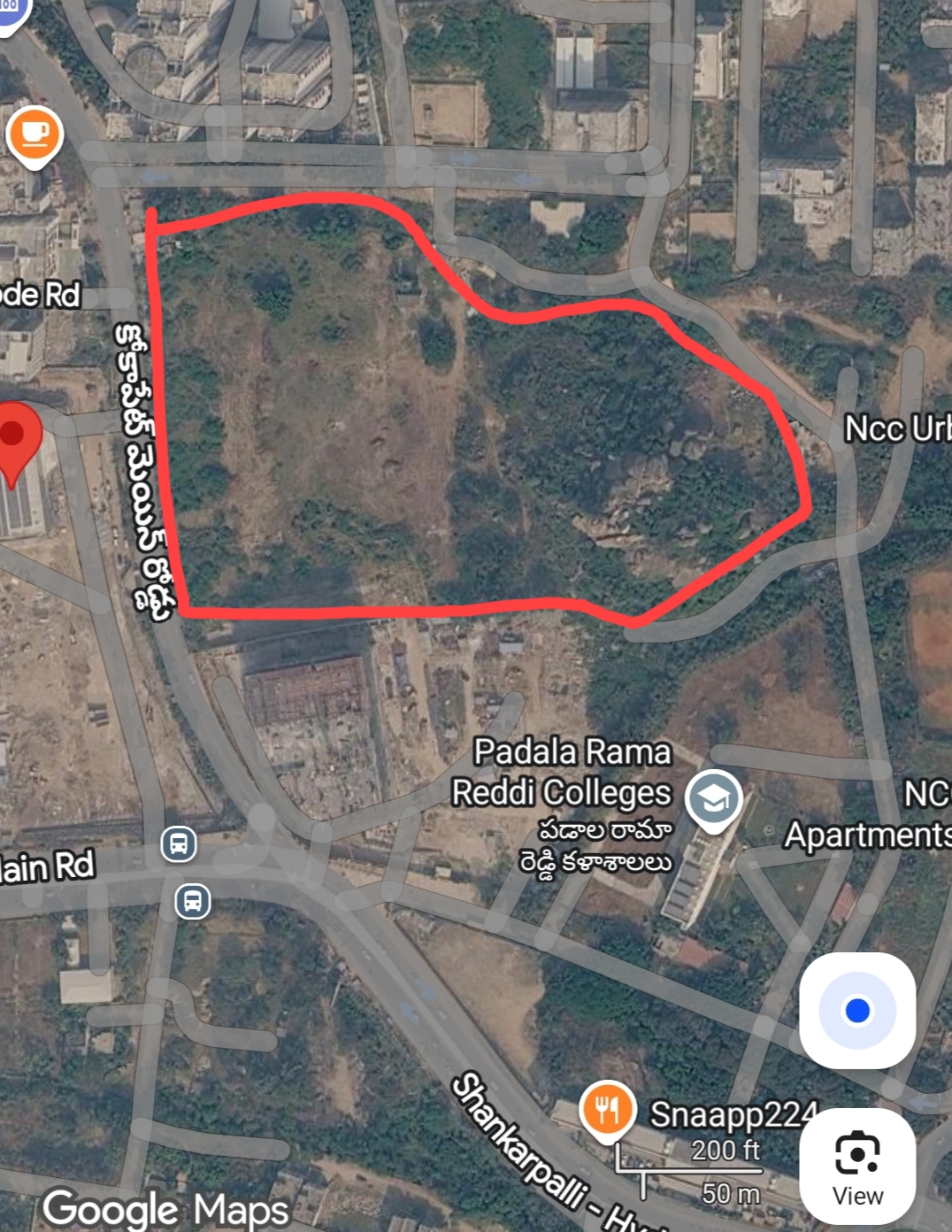This screenshot has width=952, height=1232.
Task: Tap the orange cafe marker
Action: (35, 135)
